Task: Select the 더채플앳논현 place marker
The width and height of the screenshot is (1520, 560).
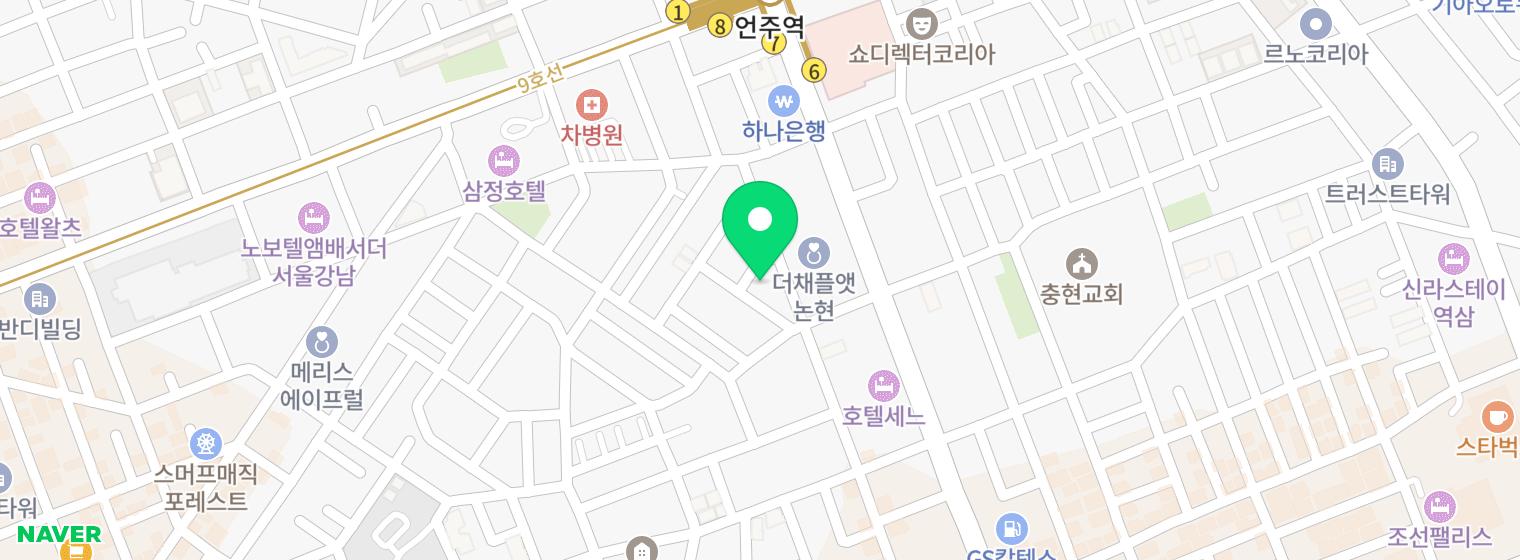Action: [x=815, y=253]
